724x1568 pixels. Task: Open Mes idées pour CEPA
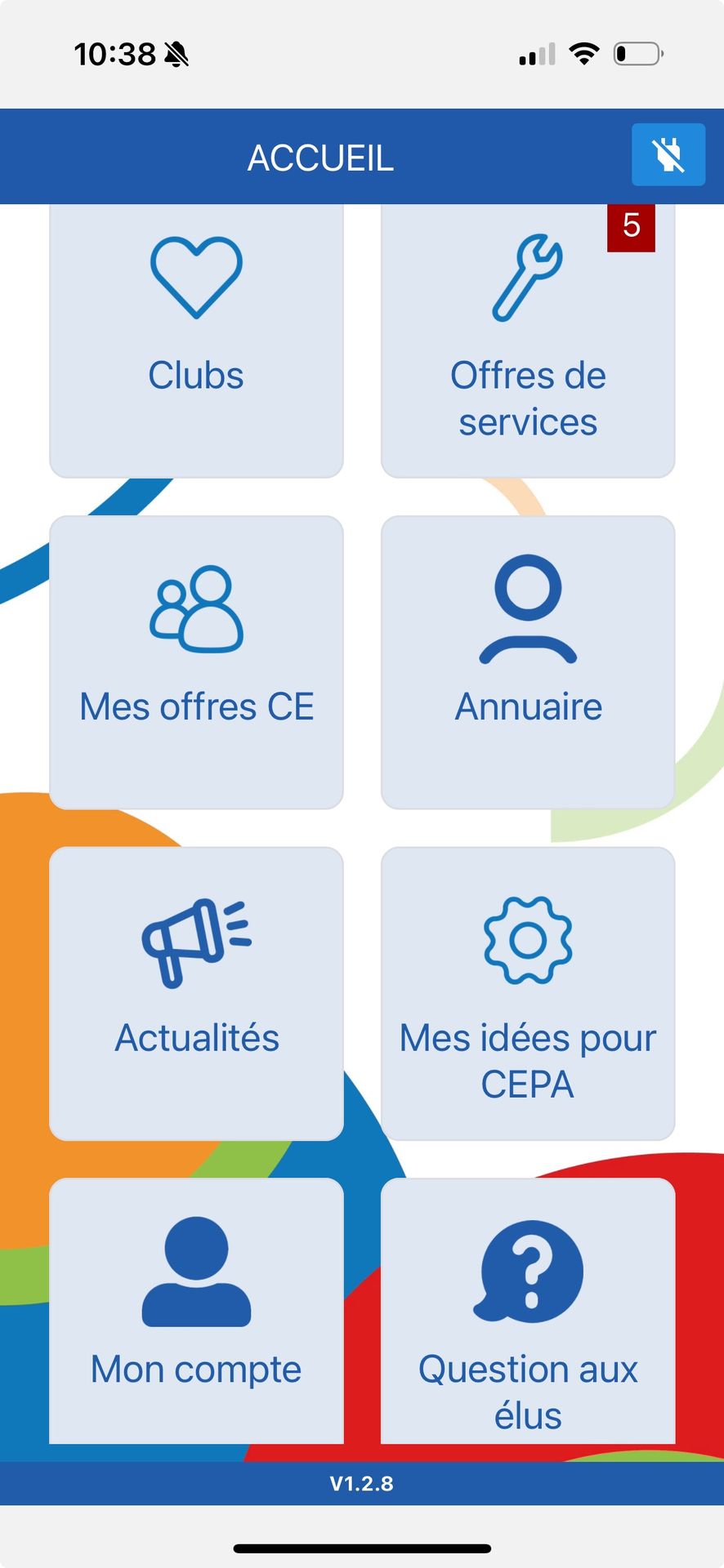[x=528, y=993]
